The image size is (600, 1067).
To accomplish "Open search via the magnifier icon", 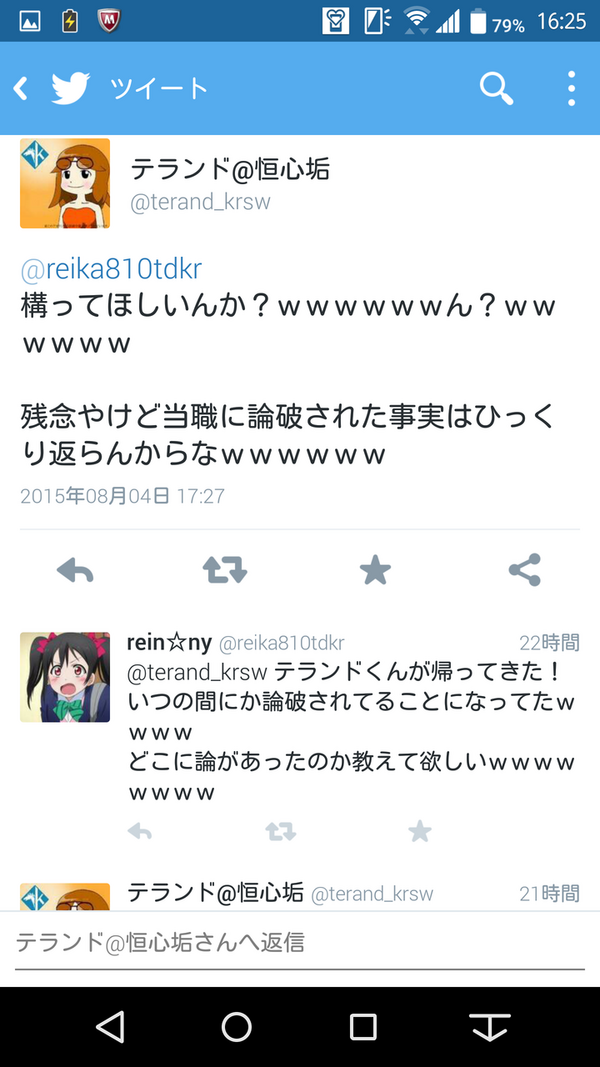I will 497,88.
